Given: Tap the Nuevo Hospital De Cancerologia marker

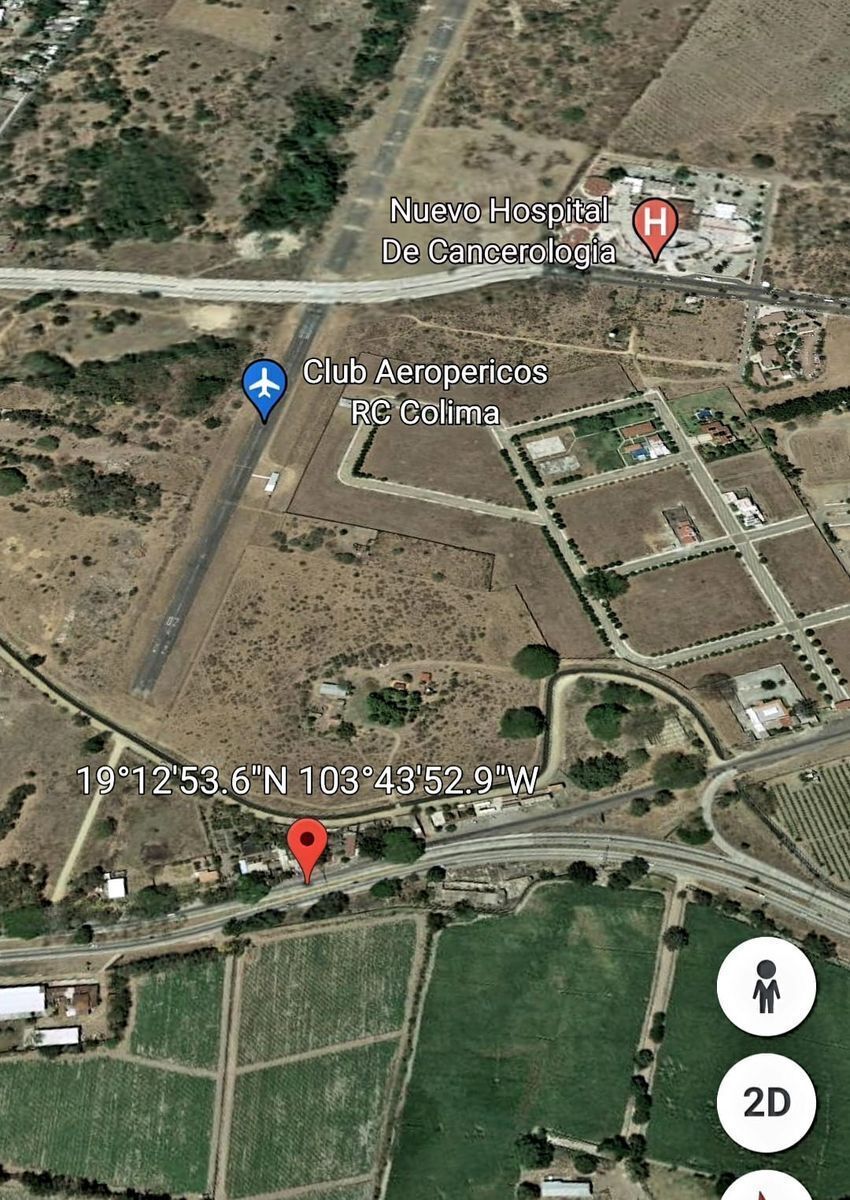Looking at the screenshot, I should [x=655, y=225].
